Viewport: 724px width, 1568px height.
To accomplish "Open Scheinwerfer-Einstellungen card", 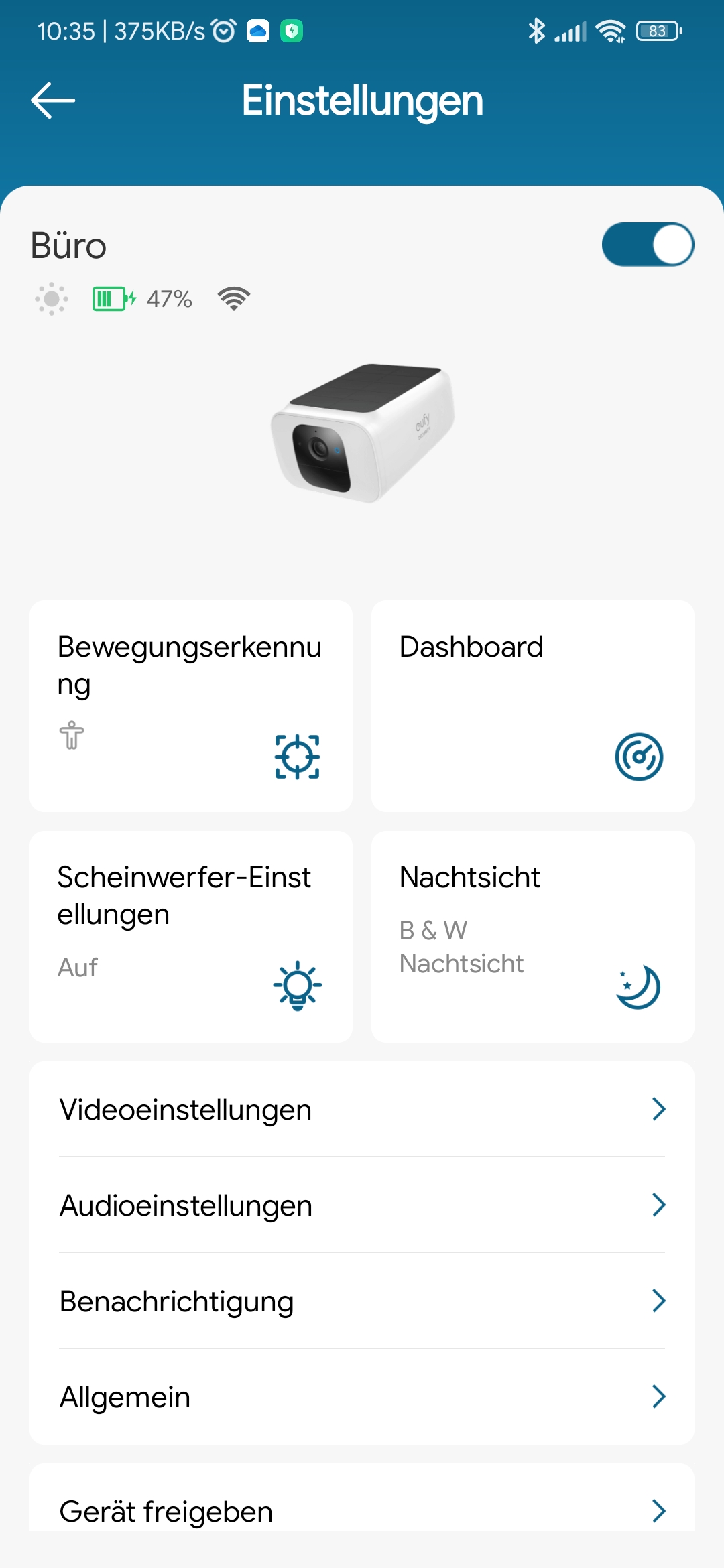I will pos(191,936).
